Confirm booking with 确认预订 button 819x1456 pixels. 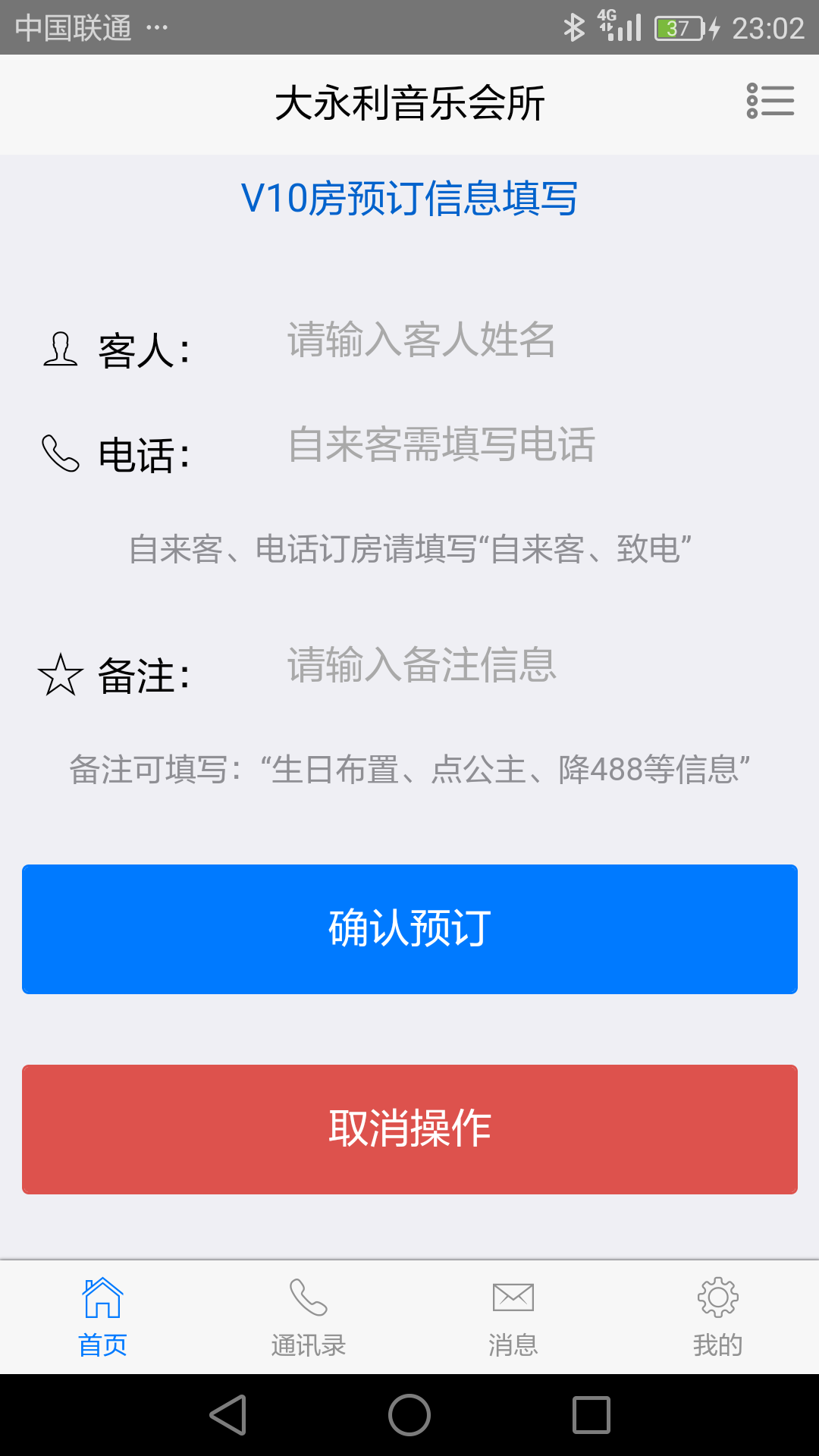(409, 929)
